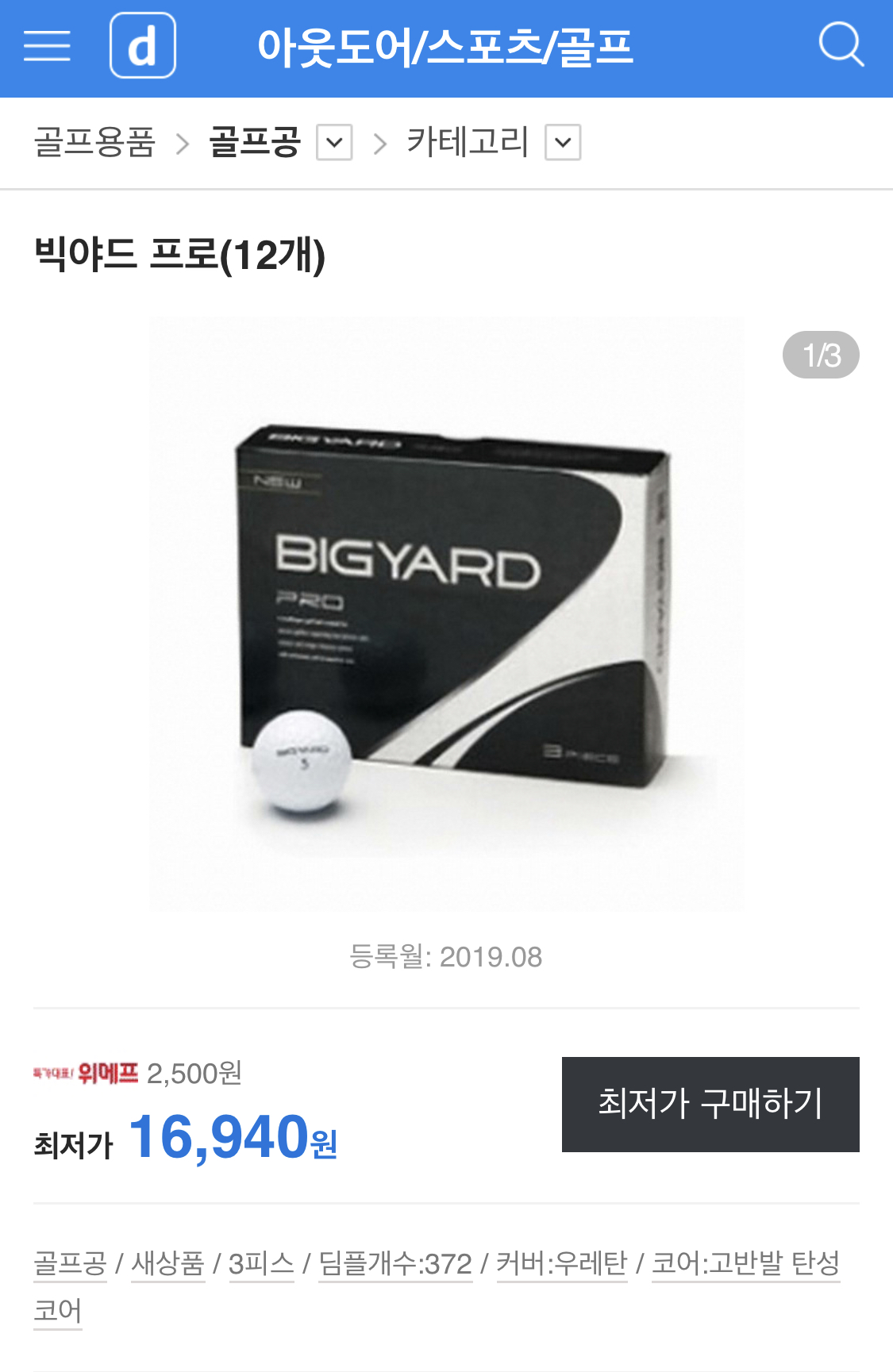View the BIGYARD Pro product image
The width and height of the screenshot is (893, 1372).
click(x=446, y=613)
